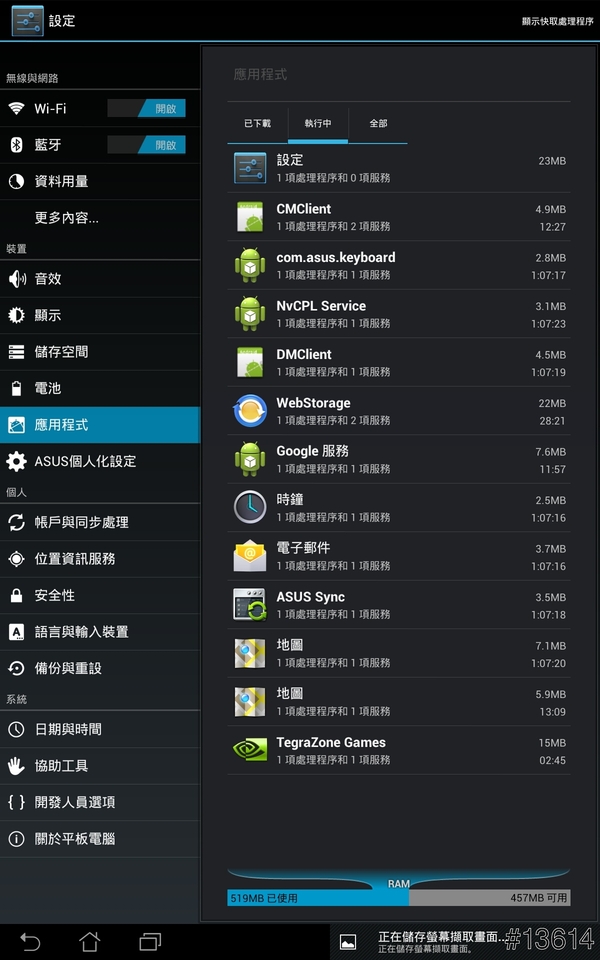600x960 pixels.
Task: Open the 電子郵件 running service details
Action: (400, 557)
